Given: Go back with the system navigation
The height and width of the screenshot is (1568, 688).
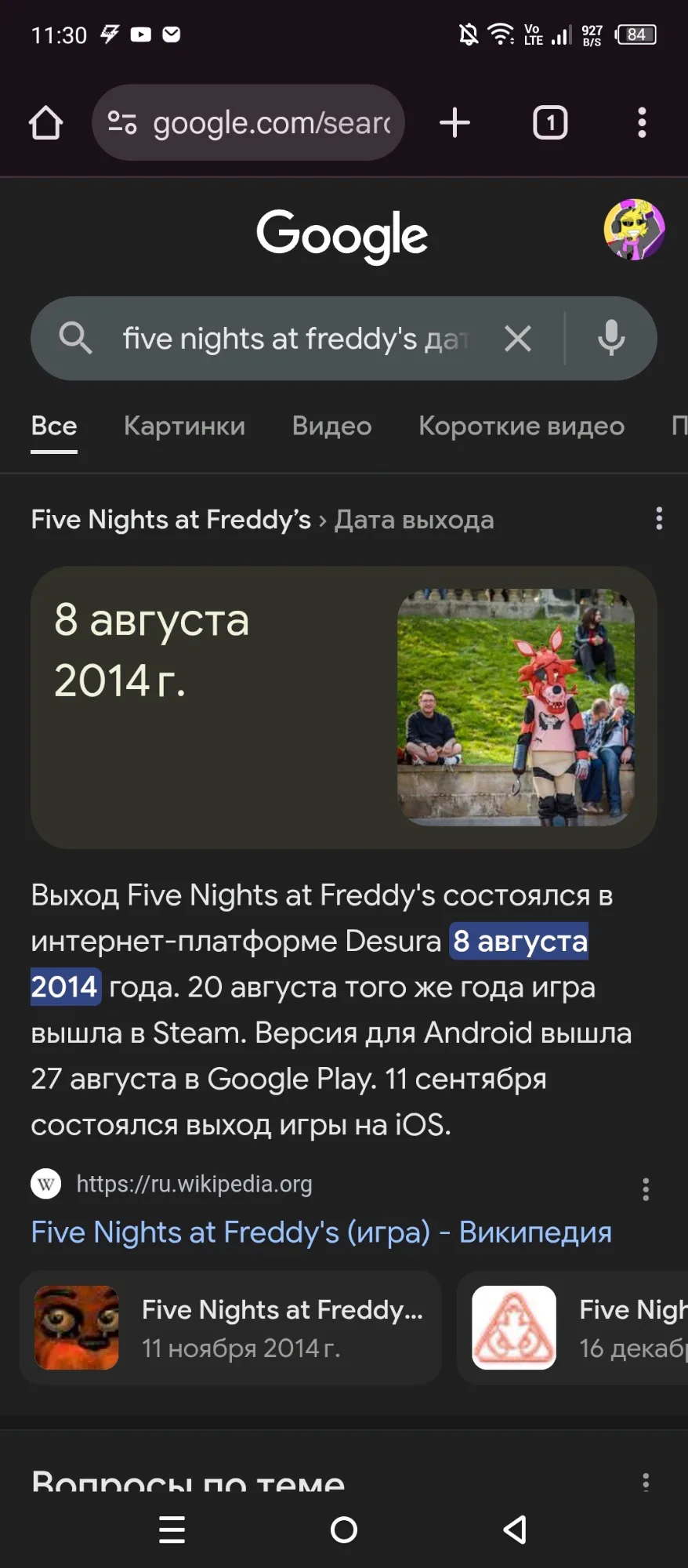Looking at the screenshot, I should (515, 1530).
